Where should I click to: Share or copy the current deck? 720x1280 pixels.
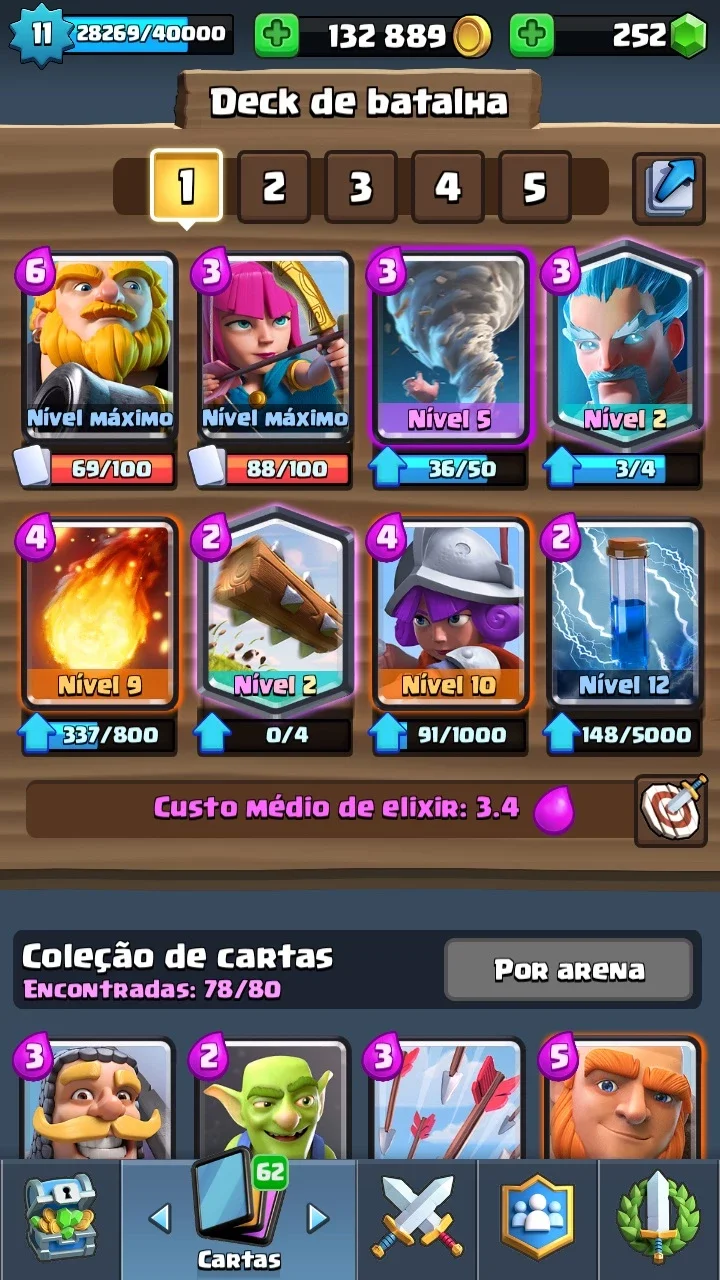point(668,186)
